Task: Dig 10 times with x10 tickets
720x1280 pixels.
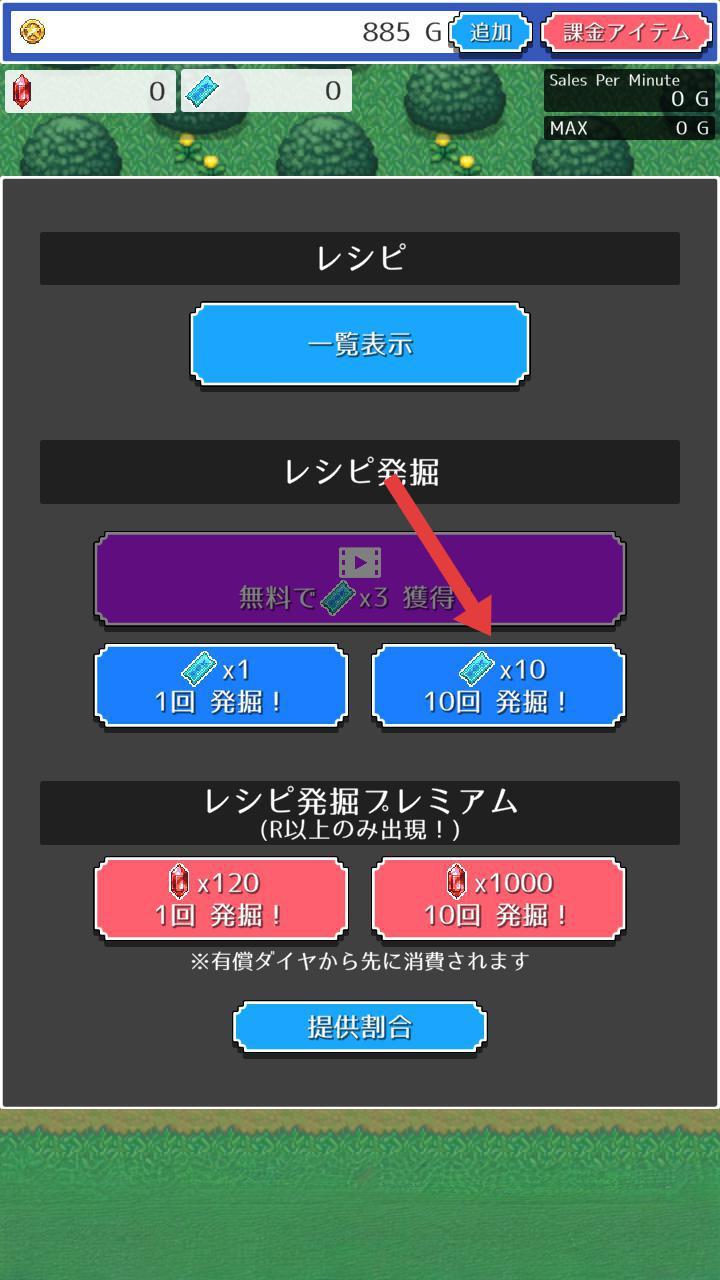Action: click(498, 685)
